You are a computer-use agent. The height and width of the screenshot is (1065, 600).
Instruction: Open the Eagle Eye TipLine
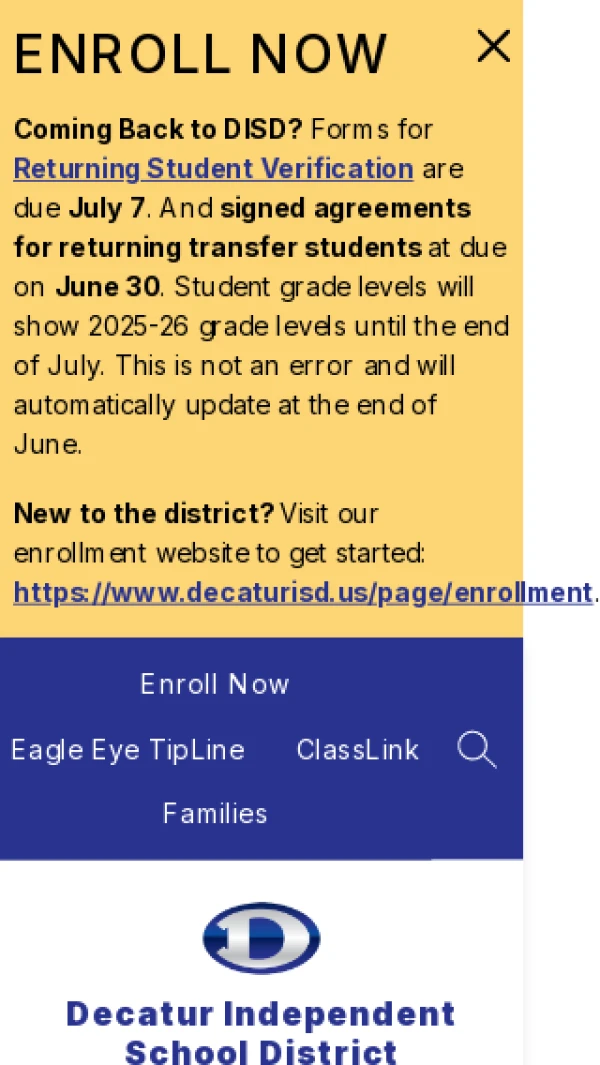[128, 750]
